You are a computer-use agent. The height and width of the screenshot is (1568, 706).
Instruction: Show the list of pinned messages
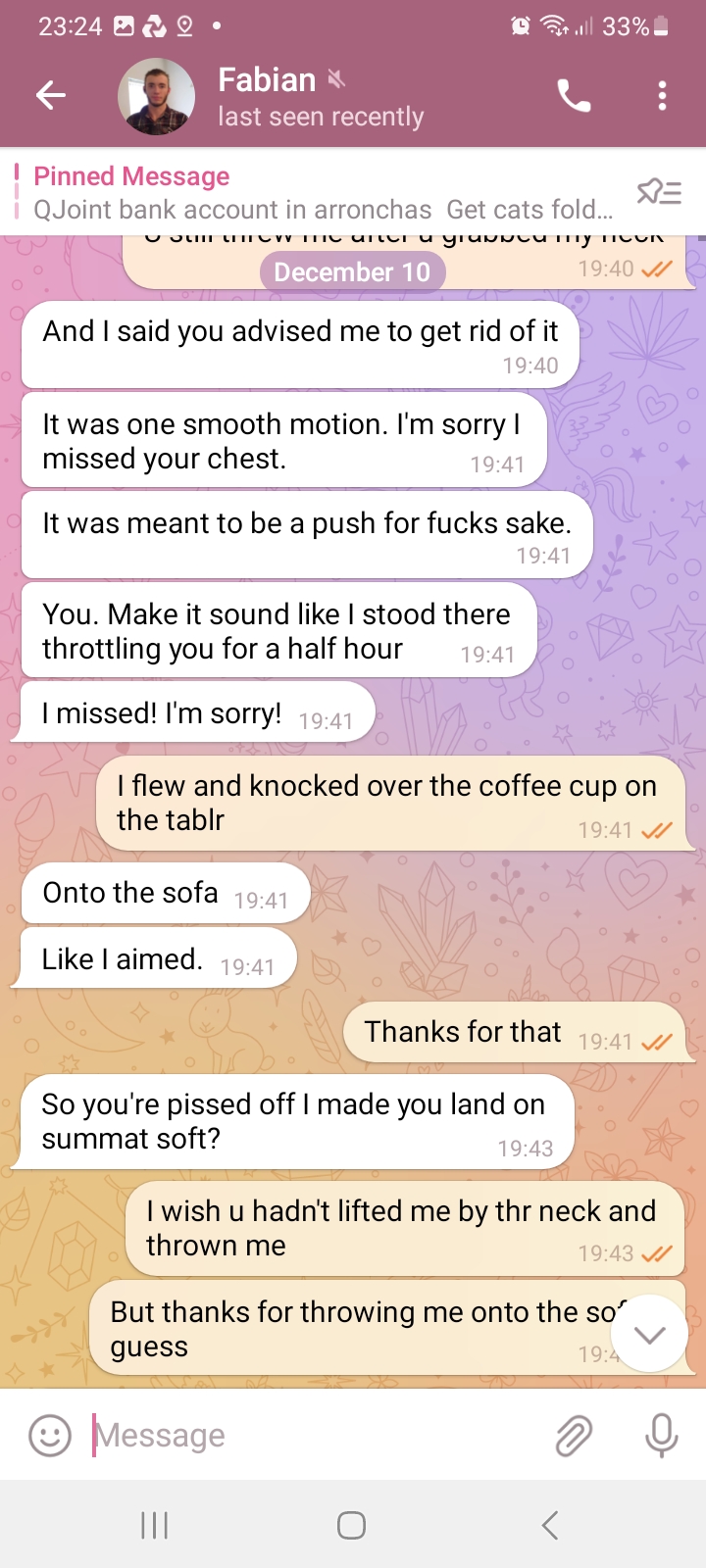(659, 192)
